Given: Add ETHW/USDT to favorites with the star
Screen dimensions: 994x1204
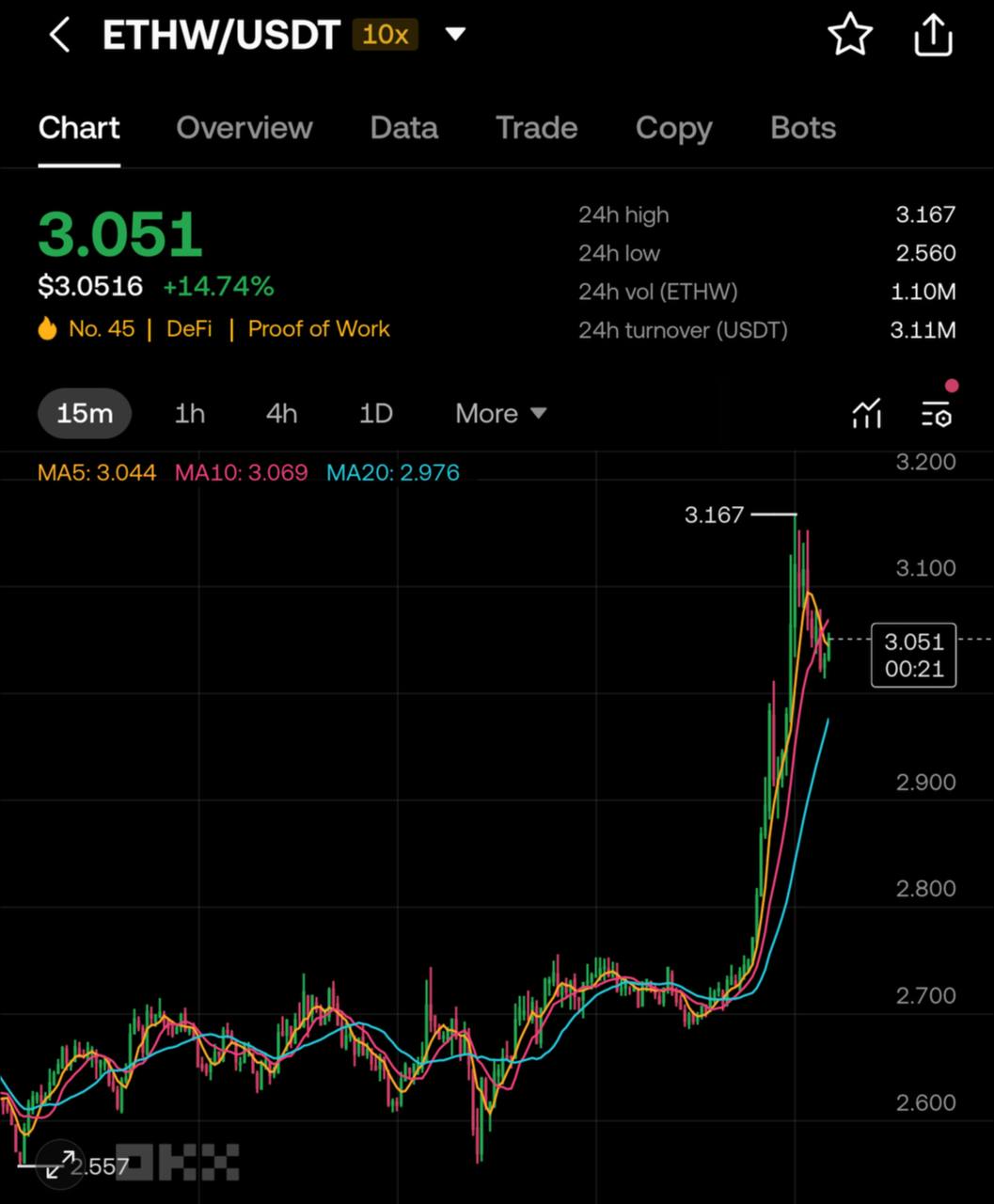Looking at the screenshot, I should point(849,36).
